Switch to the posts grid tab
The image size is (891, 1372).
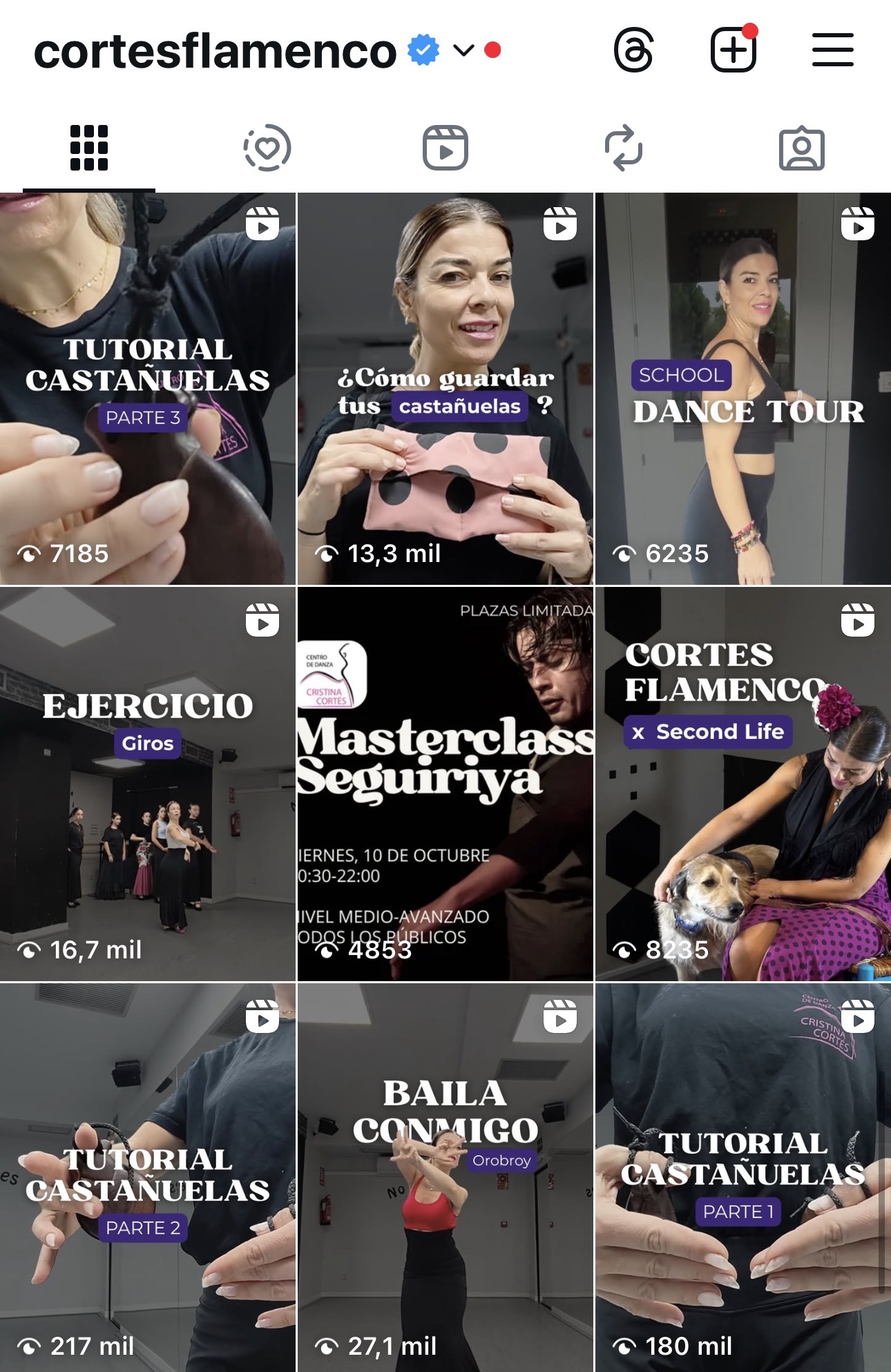click(x=89, y=148)
